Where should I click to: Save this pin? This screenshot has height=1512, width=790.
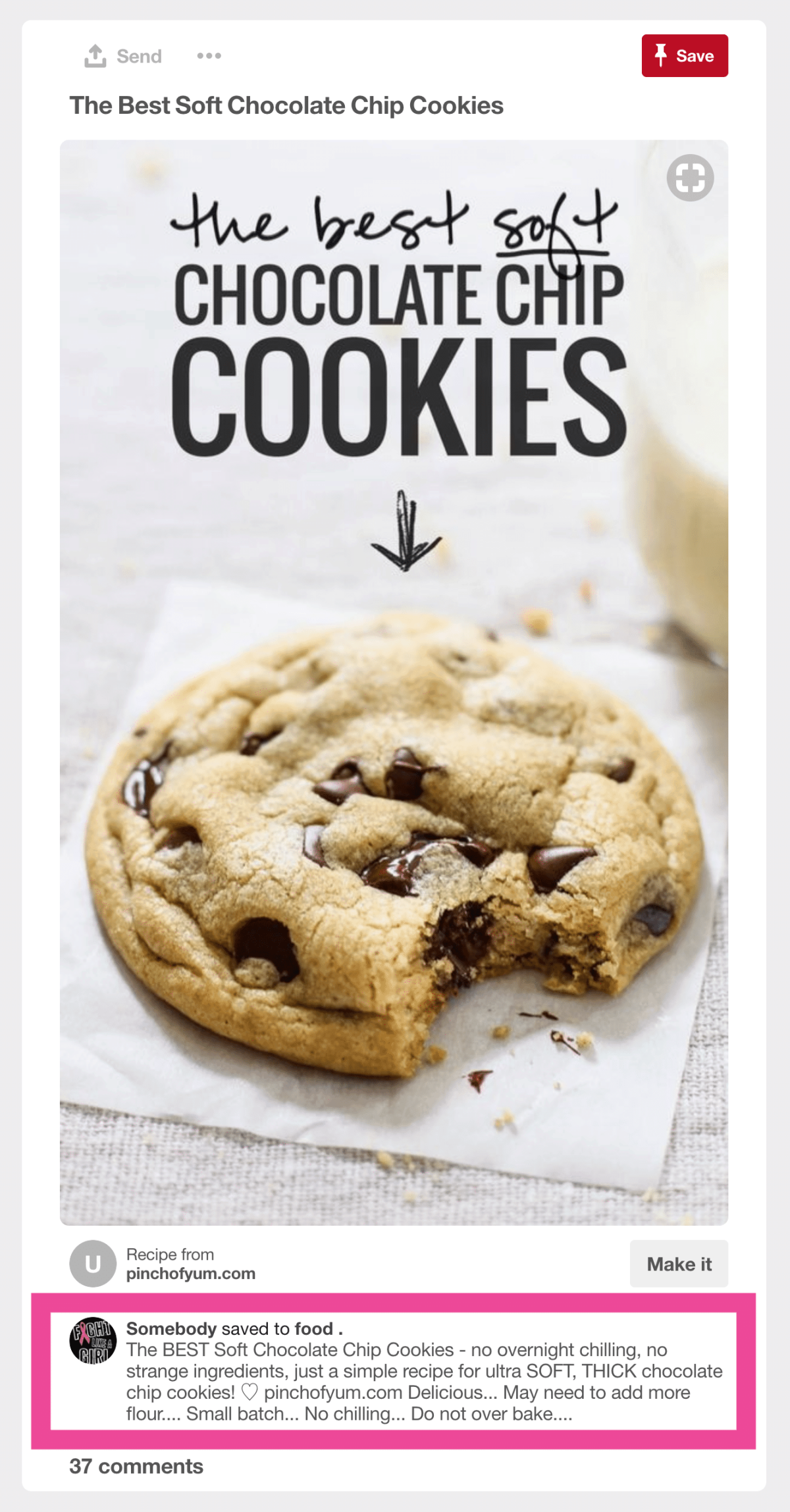[685, 56]
